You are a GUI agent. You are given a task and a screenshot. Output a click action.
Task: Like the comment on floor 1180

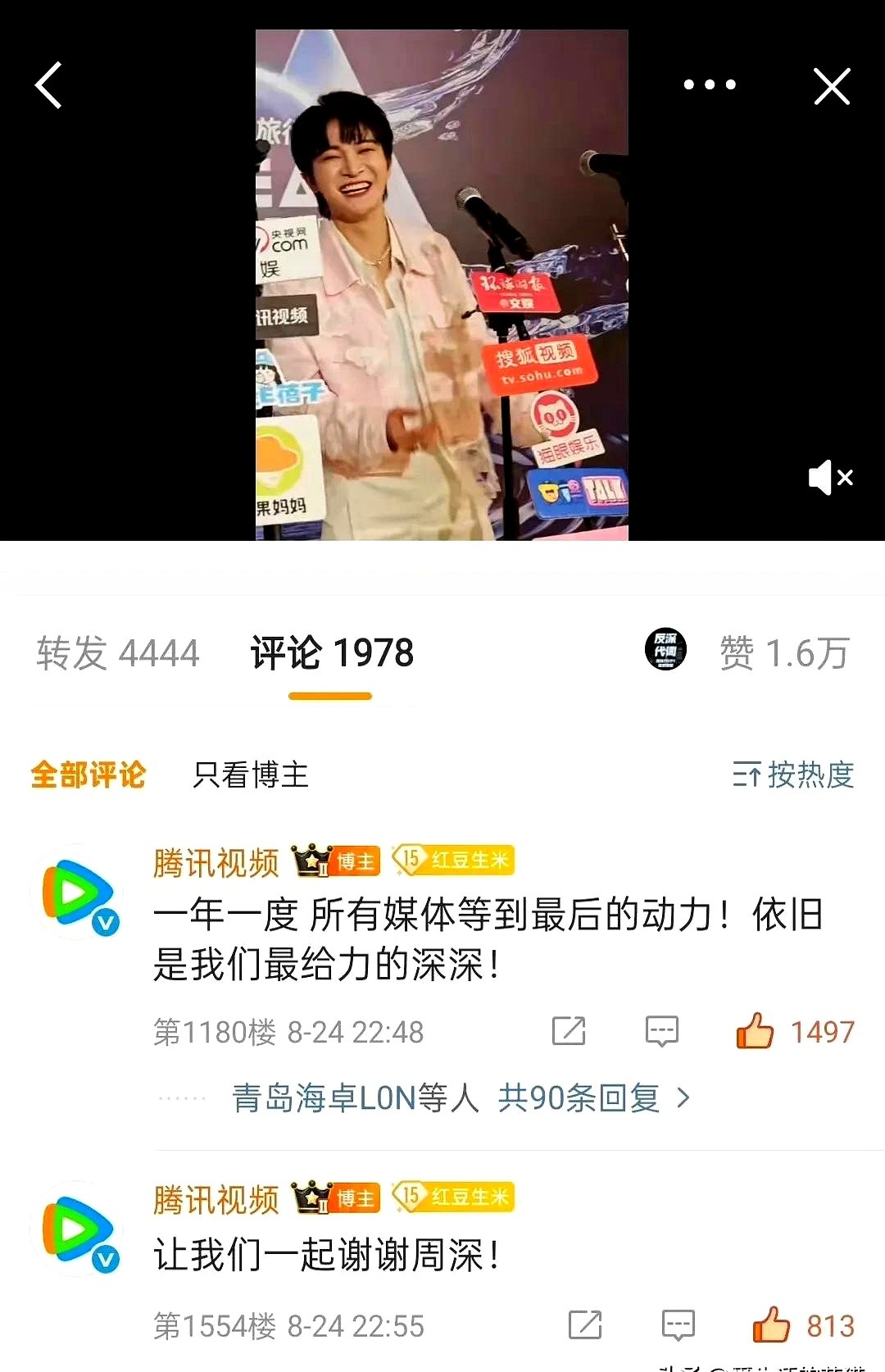tap(755, 1031)
